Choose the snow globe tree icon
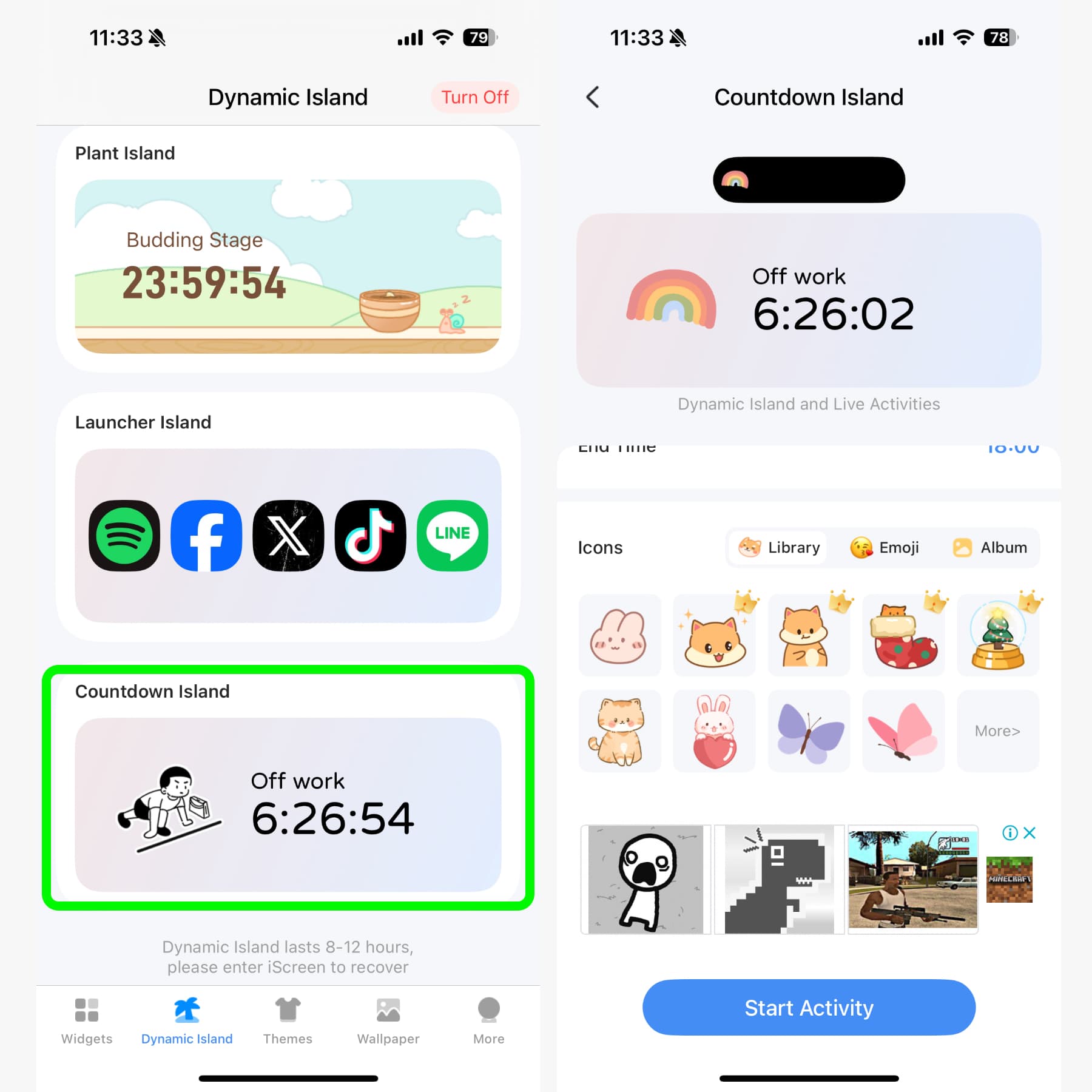The height and width of the screenshot is (1092, 1092). [x=997, y=636]
